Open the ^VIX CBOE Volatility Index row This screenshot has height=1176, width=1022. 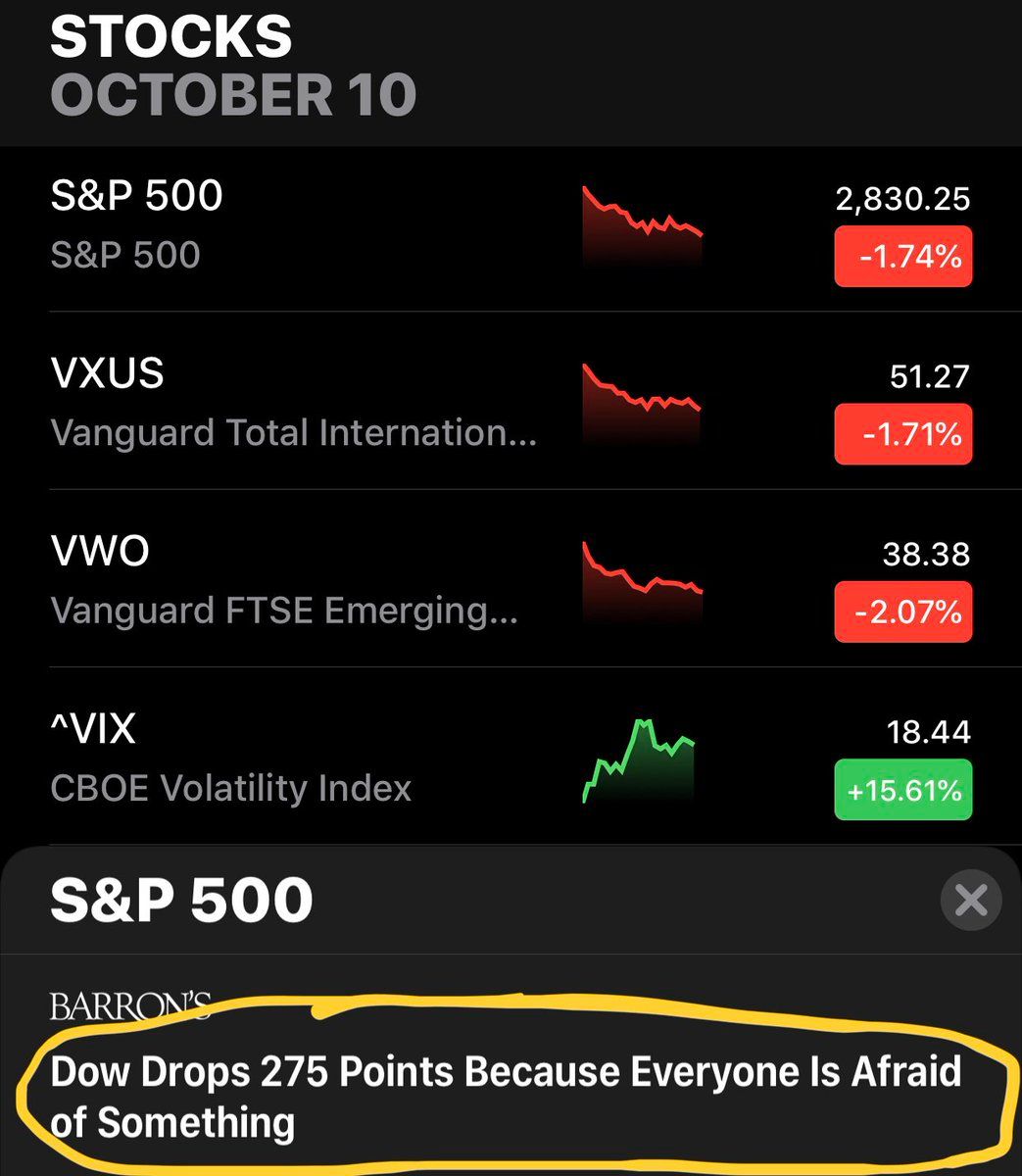click(x=294, y=758)
